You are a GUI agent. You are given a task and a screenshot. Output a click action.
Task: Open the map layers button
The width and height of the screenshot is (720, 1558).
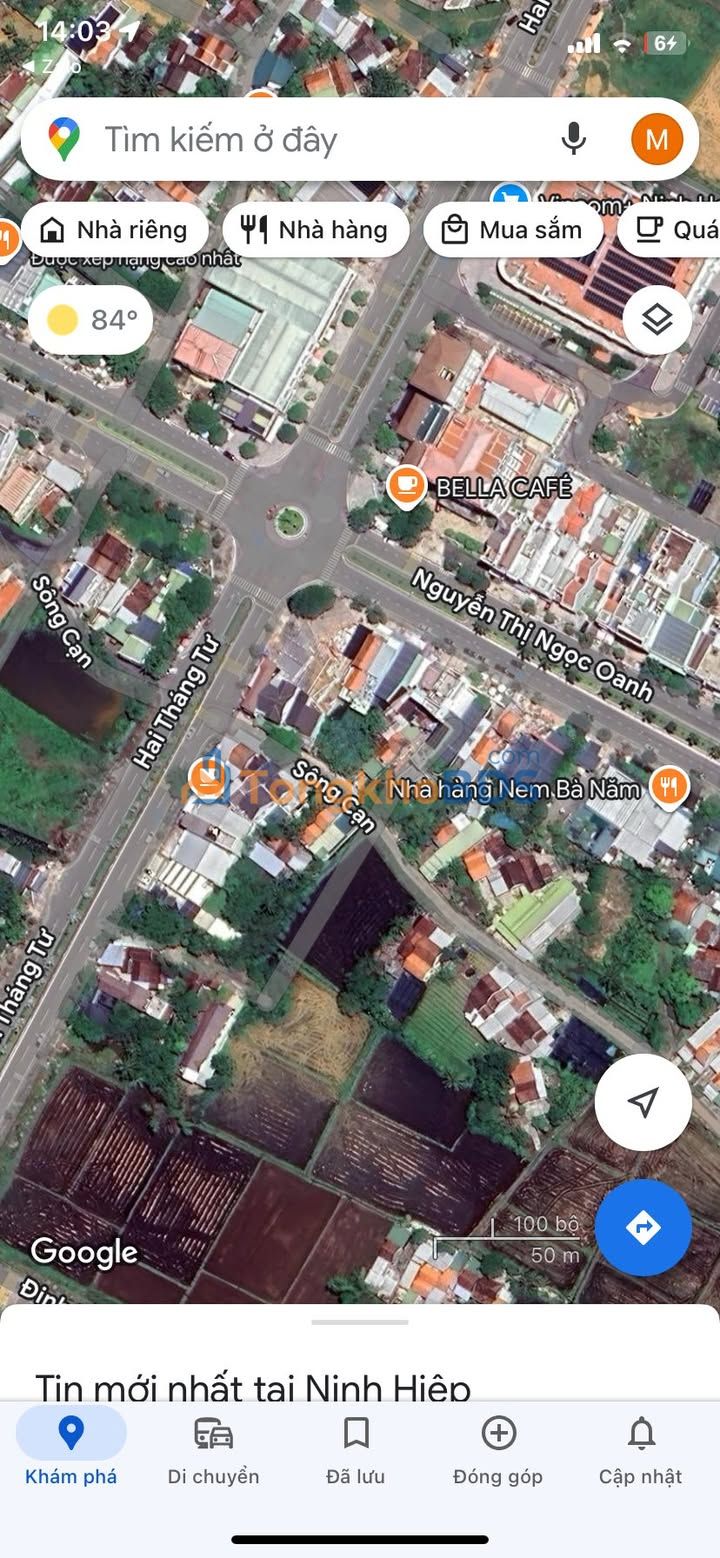coord(657,320)
